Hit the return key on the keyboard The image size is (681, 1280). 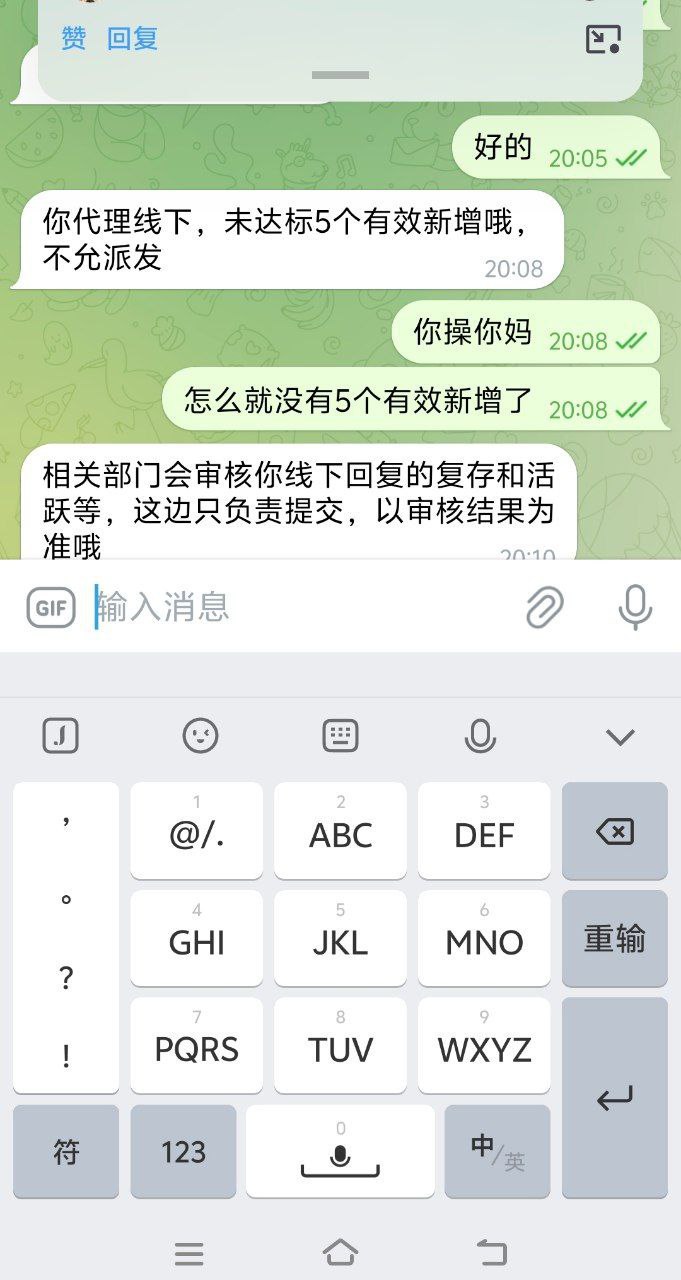click(614, 1098)
